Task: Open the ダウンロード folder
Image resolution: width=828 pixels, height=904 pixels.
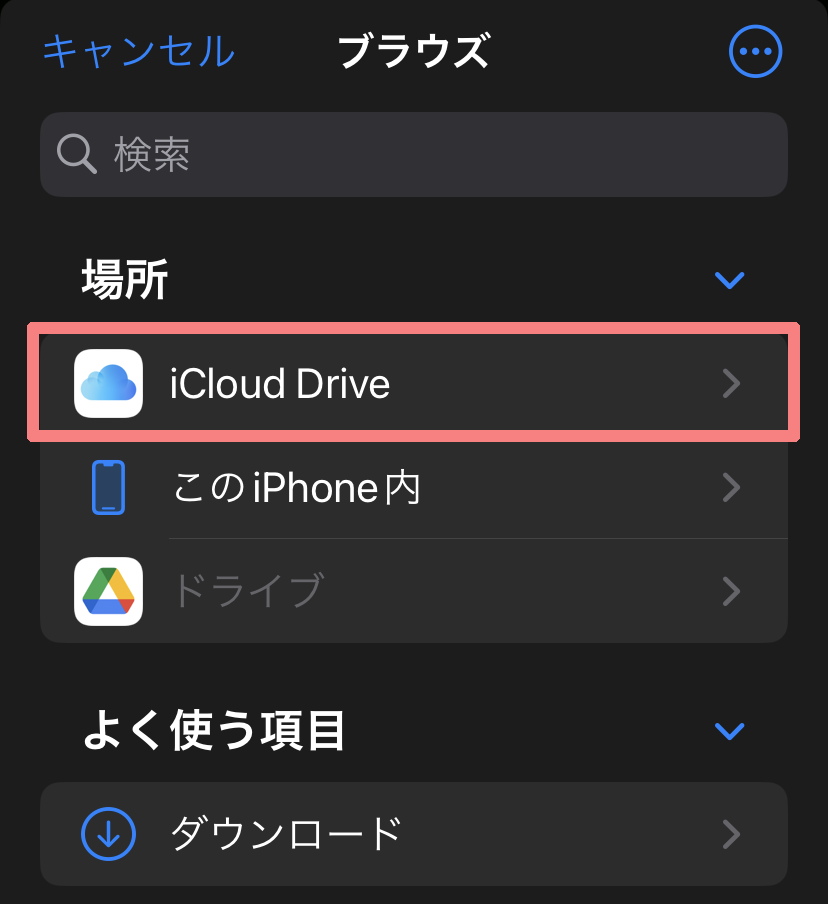Action: (x=413, y=833)
